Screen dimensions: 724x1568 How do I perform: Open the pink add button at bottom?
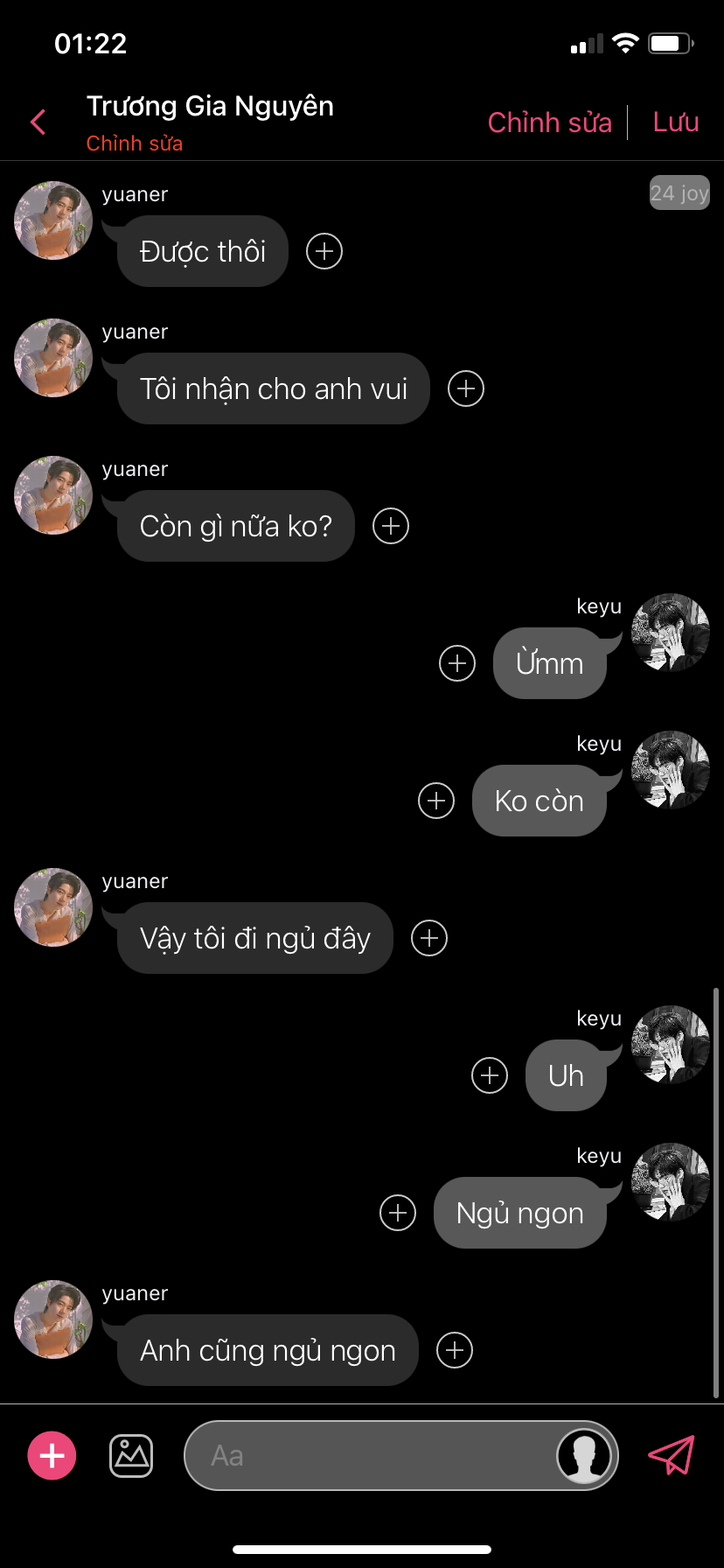pyautogui.click(x=52, y=1455)
